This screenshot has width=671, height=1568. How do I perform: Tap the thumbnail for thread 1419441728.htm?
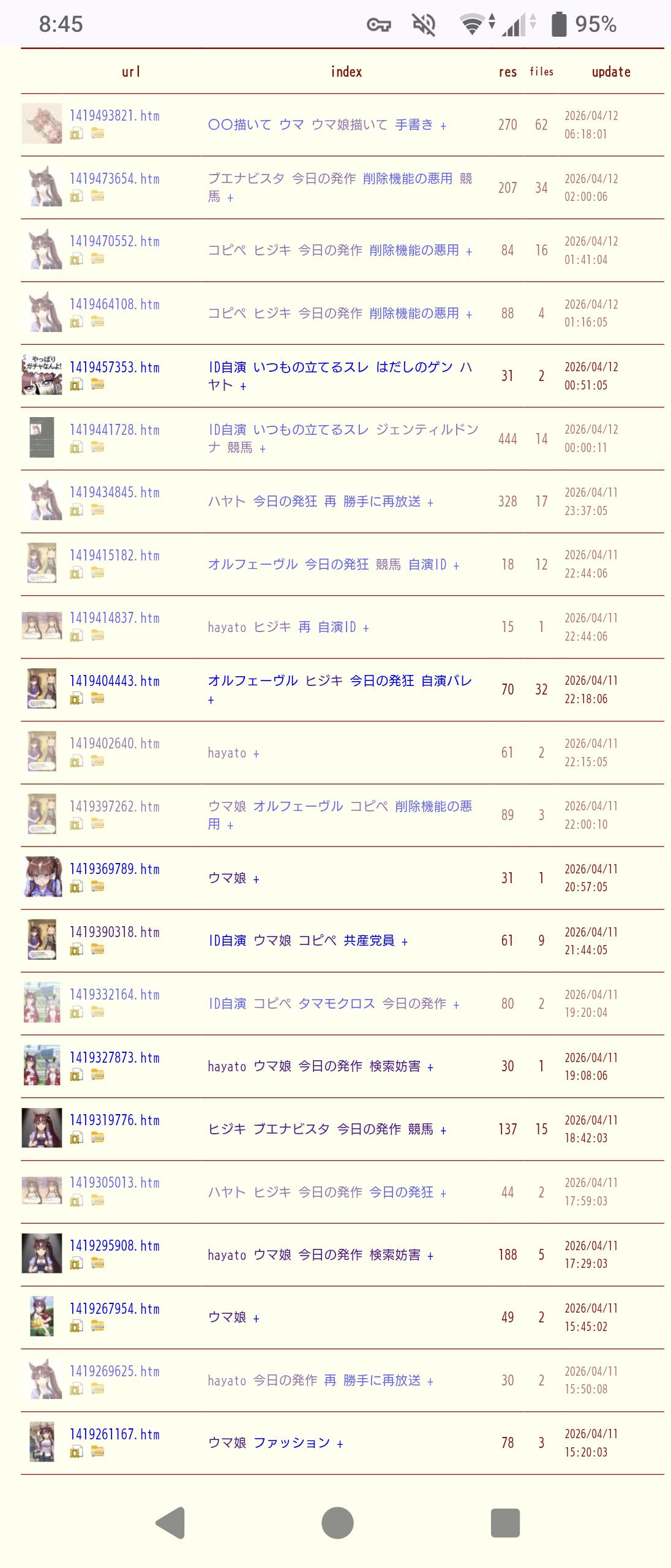tap(42, 437)
